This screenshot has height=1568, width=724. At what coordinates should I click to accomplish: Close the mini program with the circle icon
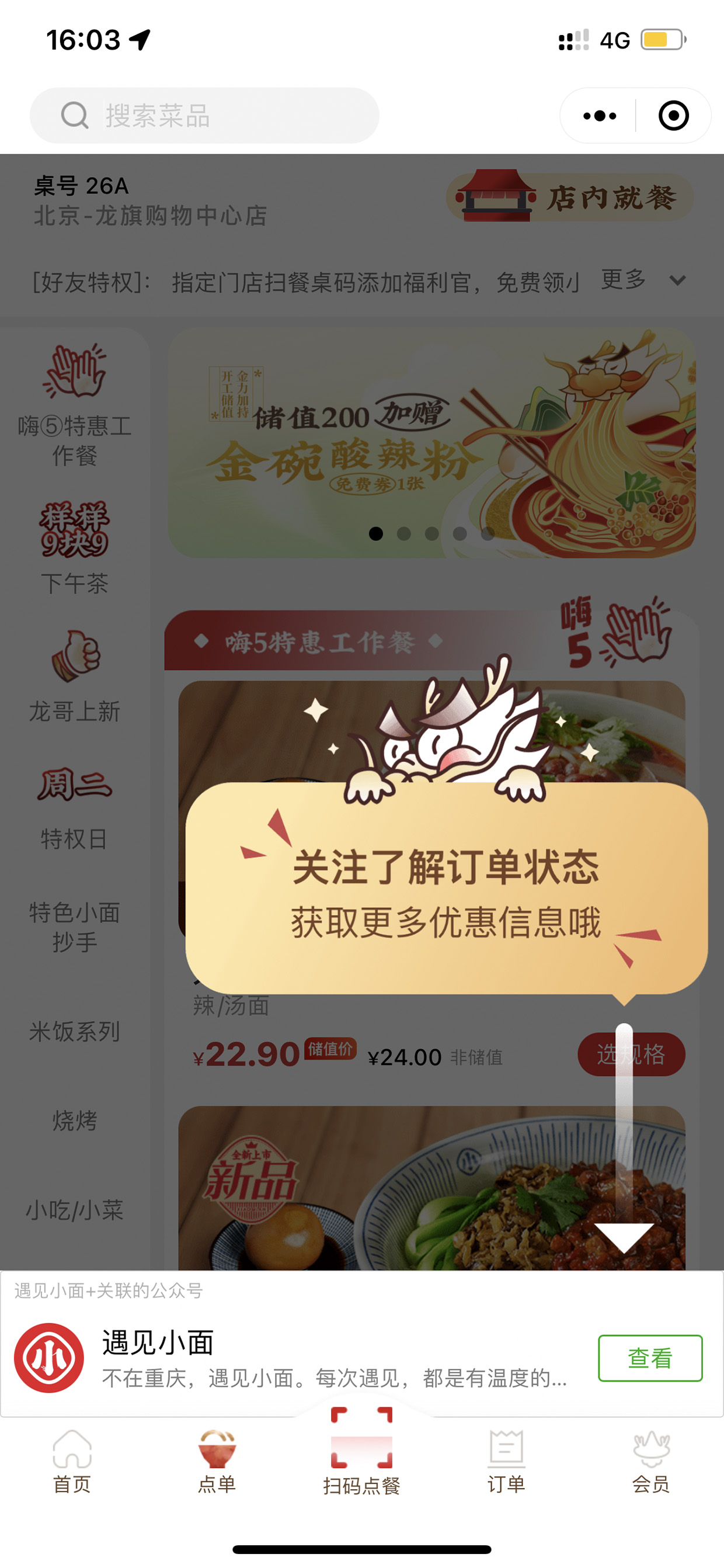(674, 116)
